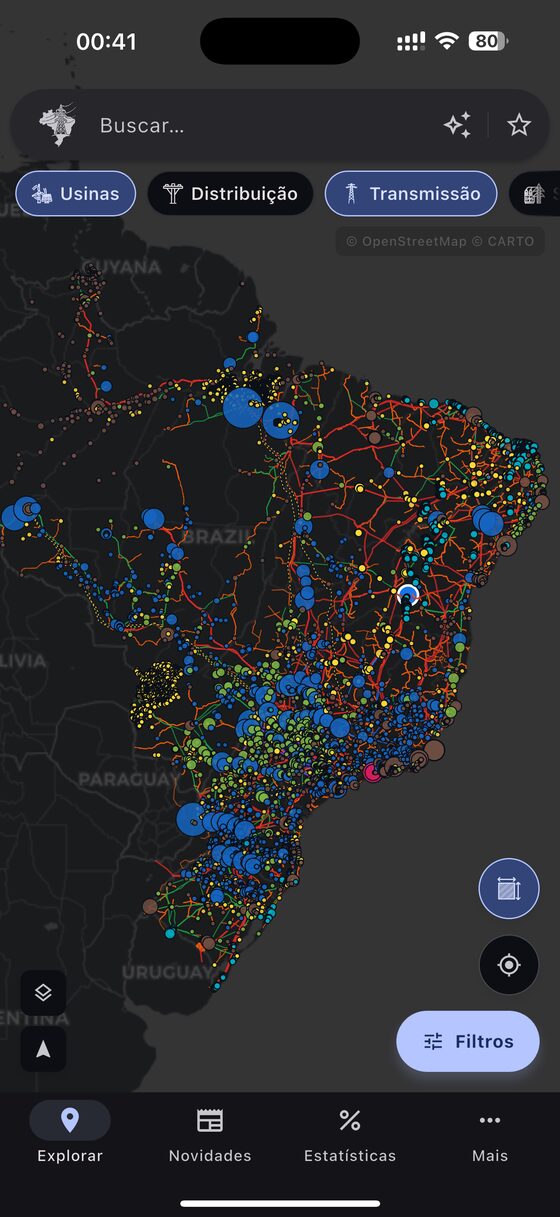
Task: Toggle the Usinas filter chip
Action: [75, 194]
